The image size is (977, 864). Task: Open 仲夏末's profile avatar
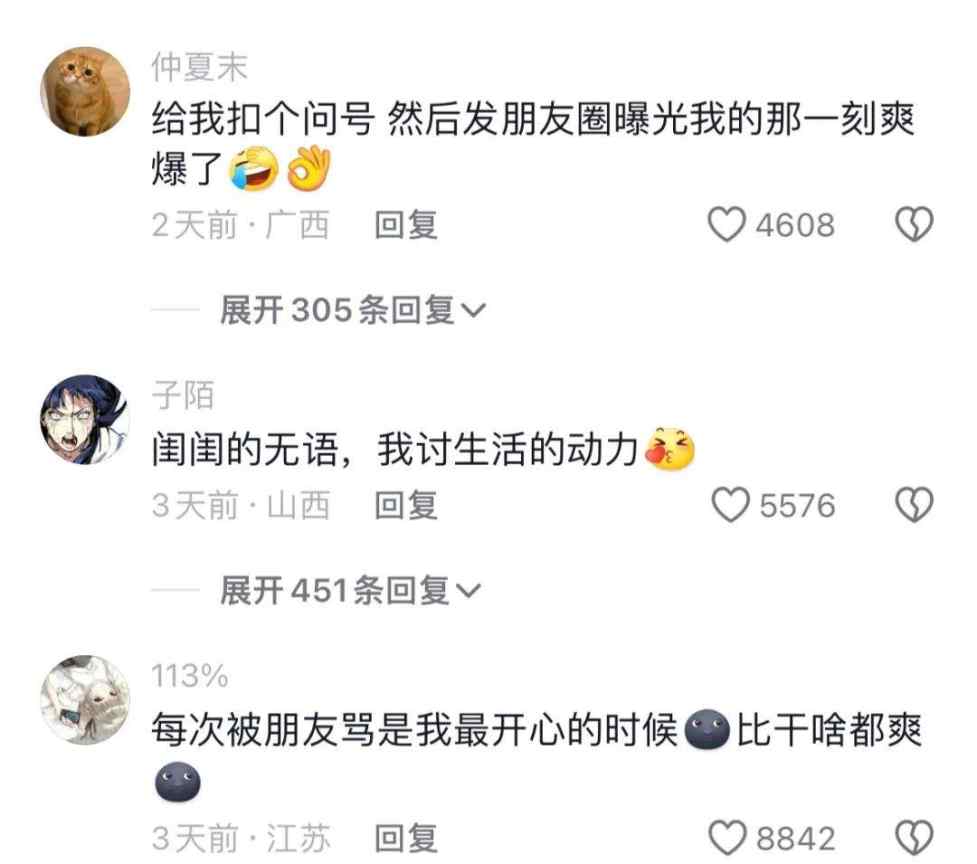[85, 92]
